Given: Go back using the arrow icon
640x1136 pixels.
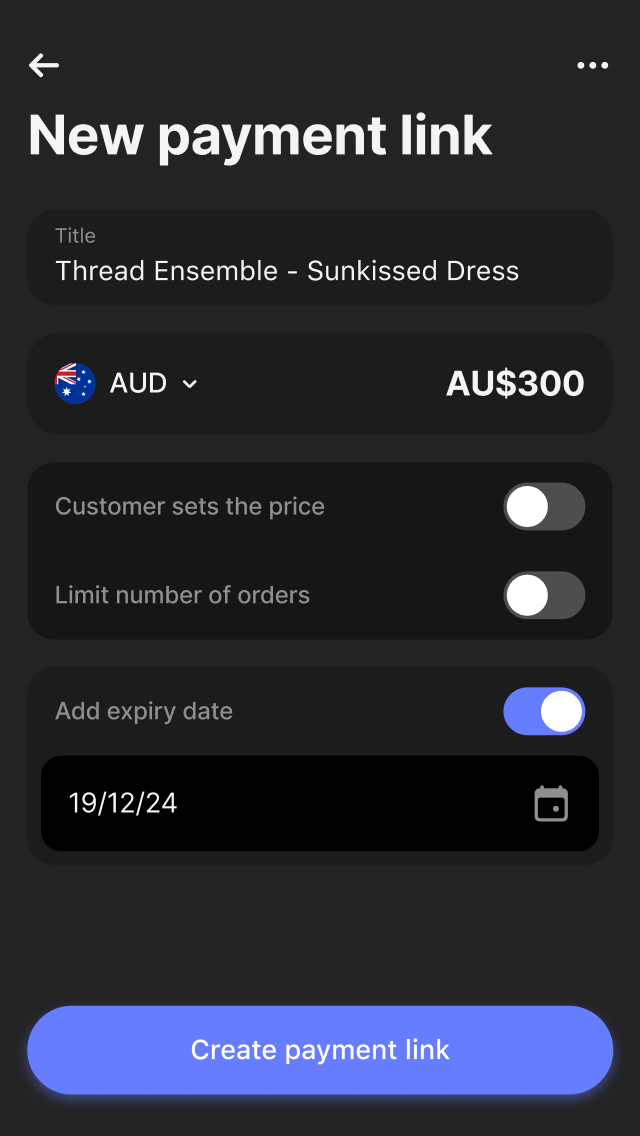Looking at the screenshot, I should [44, 66].
